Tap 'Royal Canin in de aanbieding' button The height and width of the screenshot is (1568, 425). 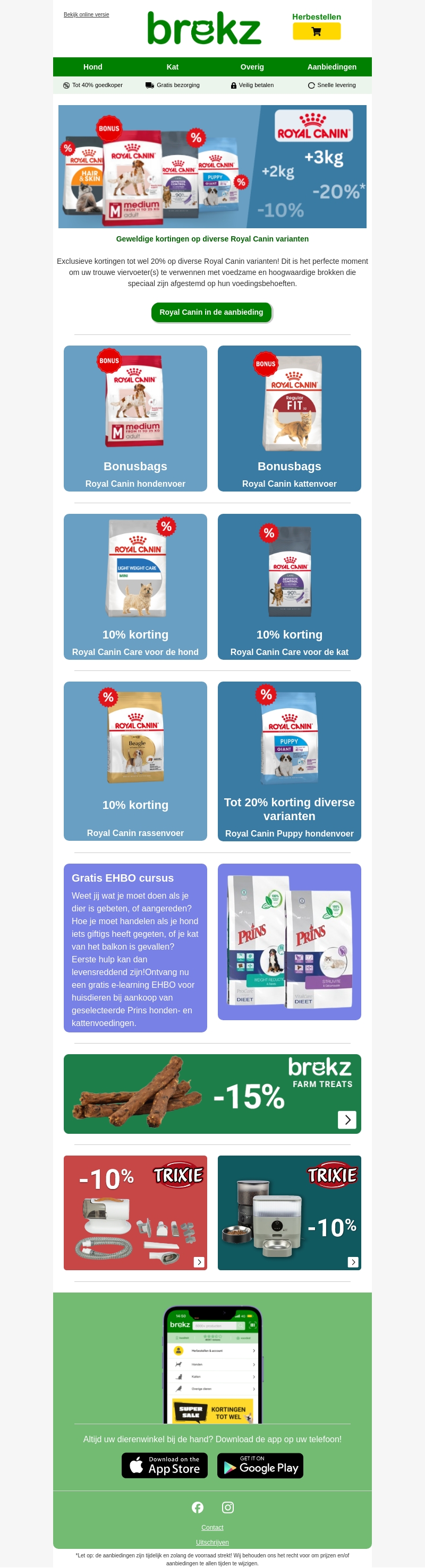click(x=211, y=312)
